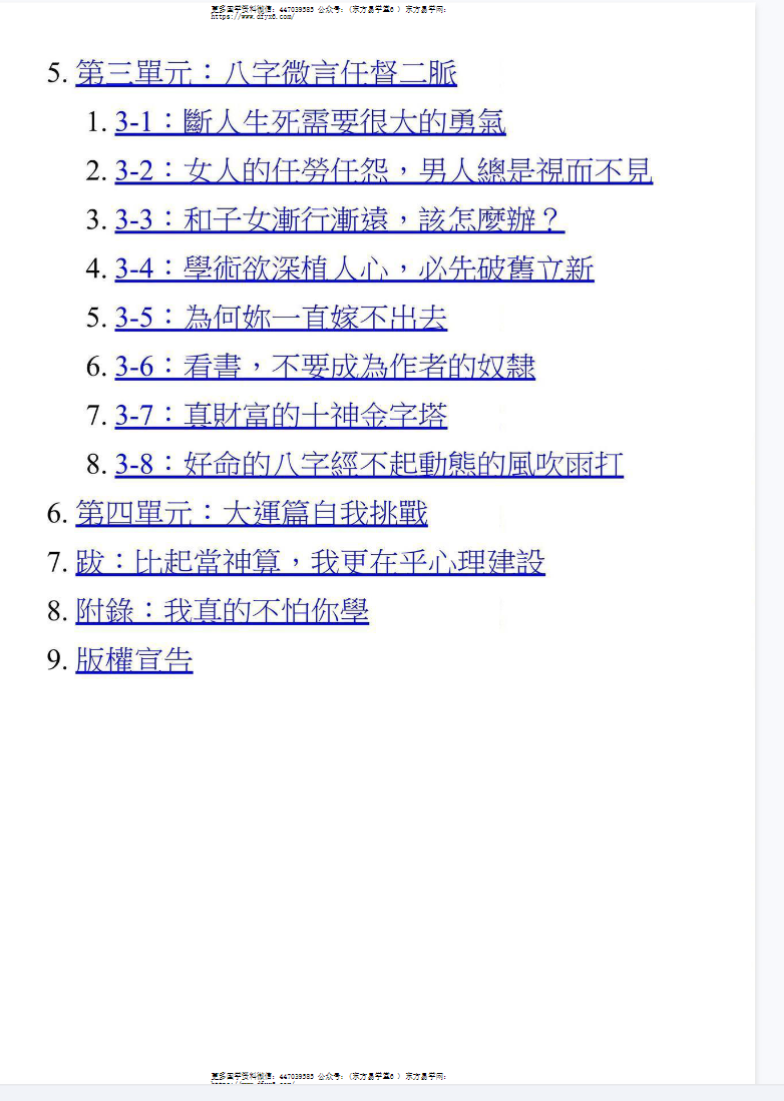784x1101 pixels.
Task: Open section 3-6 看書，不要成為作者的奴隸
Action: pos(325,367)
